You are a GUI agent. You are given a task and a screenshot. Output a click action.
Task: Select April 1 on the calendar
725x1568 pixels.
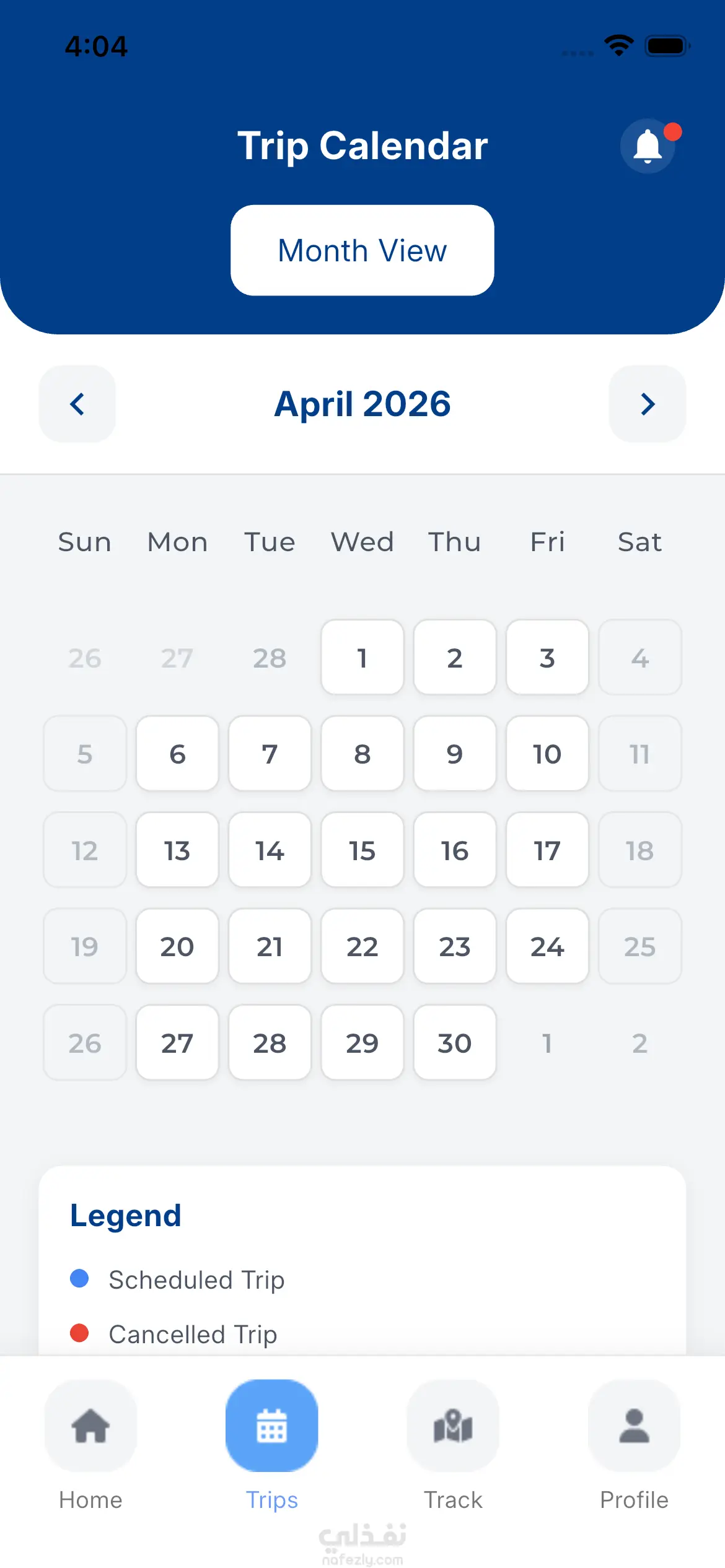(362, 658)
